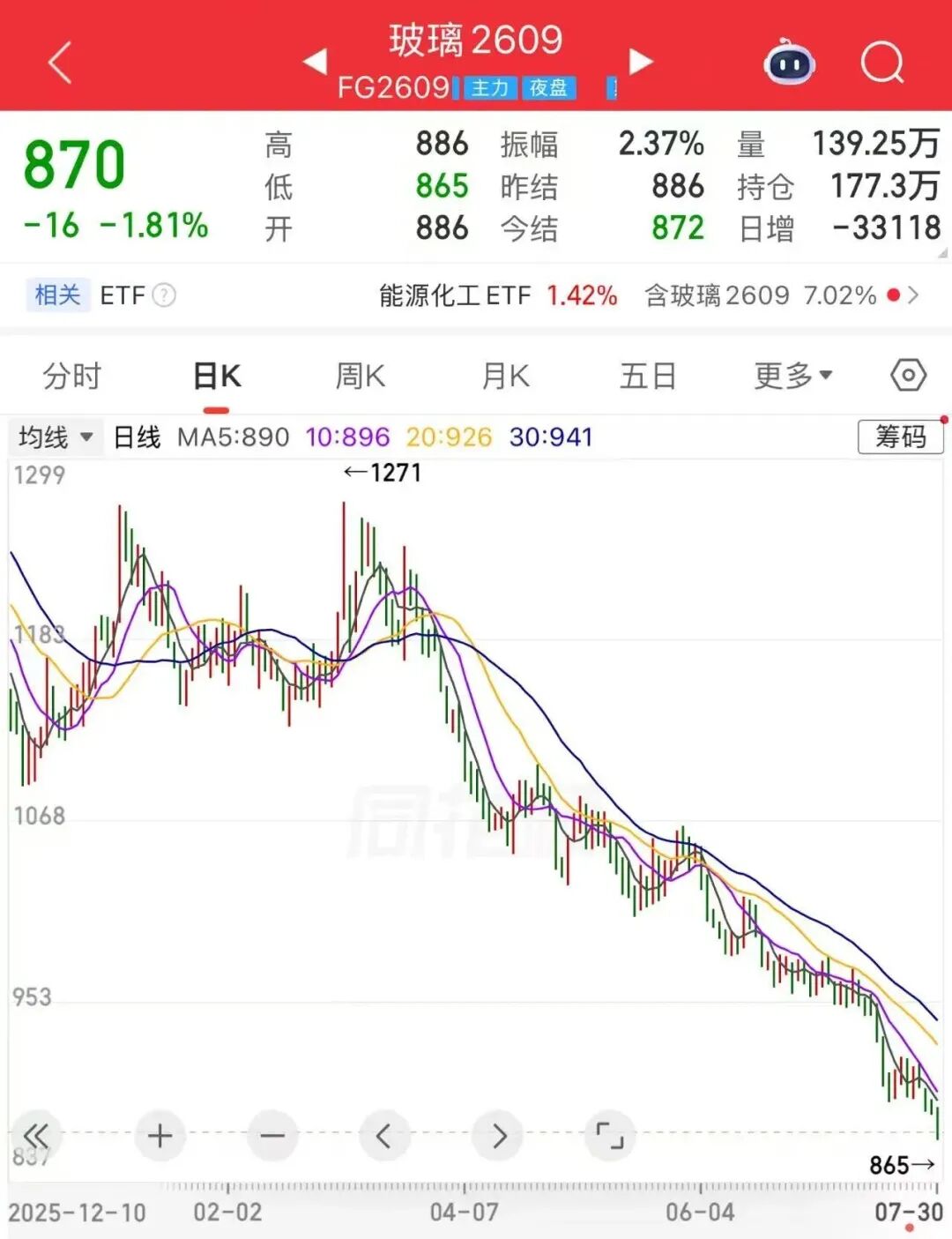This screenshot has width=952, height=1239.
Task: Open the 能源化工ETF related fund row
Action: pos(498,295)
